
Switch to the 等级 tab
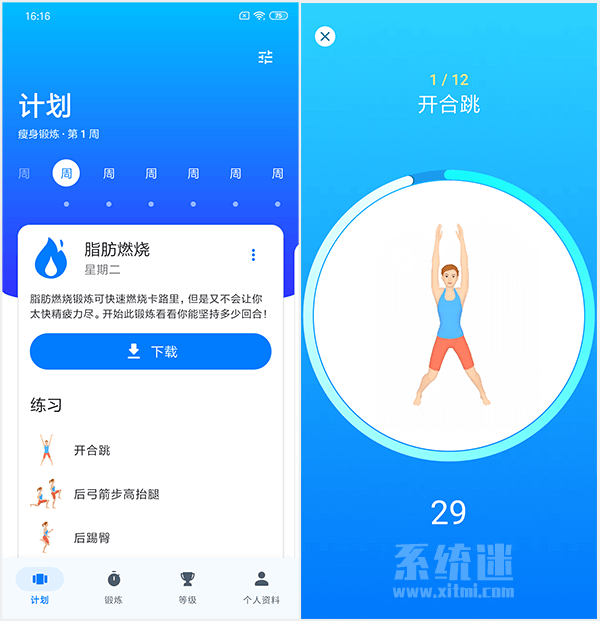click(x=187, y=587)
